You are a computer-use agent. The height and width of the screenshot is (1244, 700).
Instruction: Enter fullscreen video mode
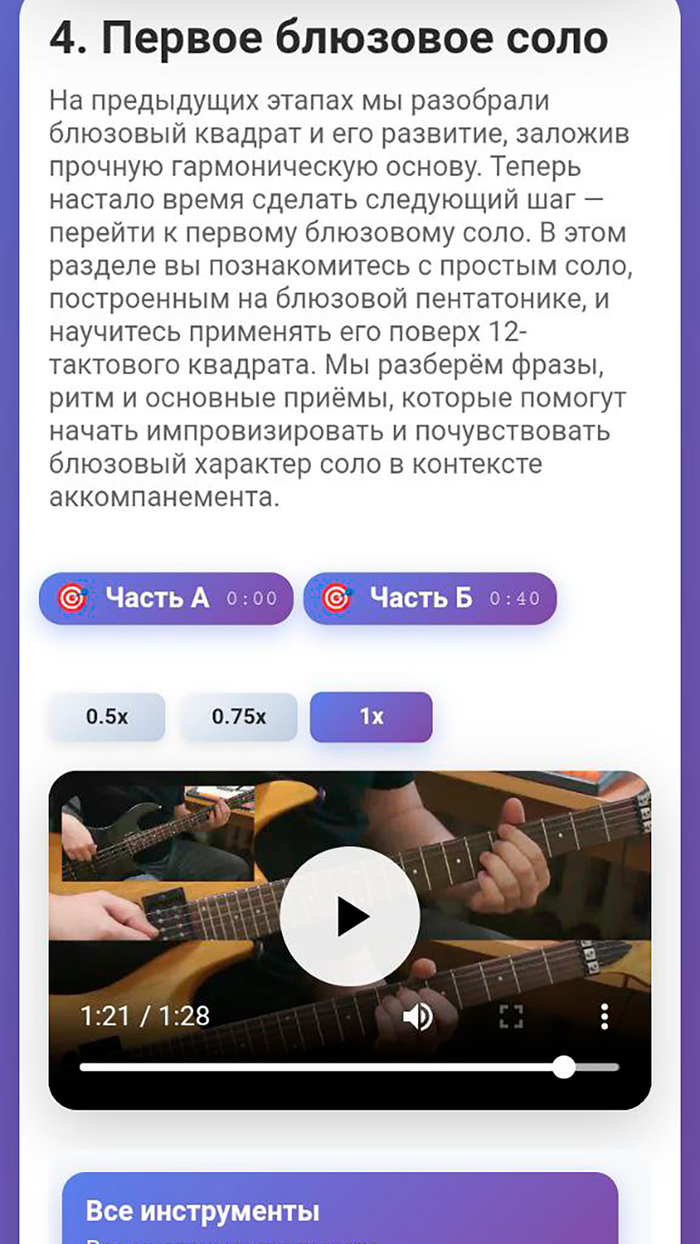(x=511, y=1016)
